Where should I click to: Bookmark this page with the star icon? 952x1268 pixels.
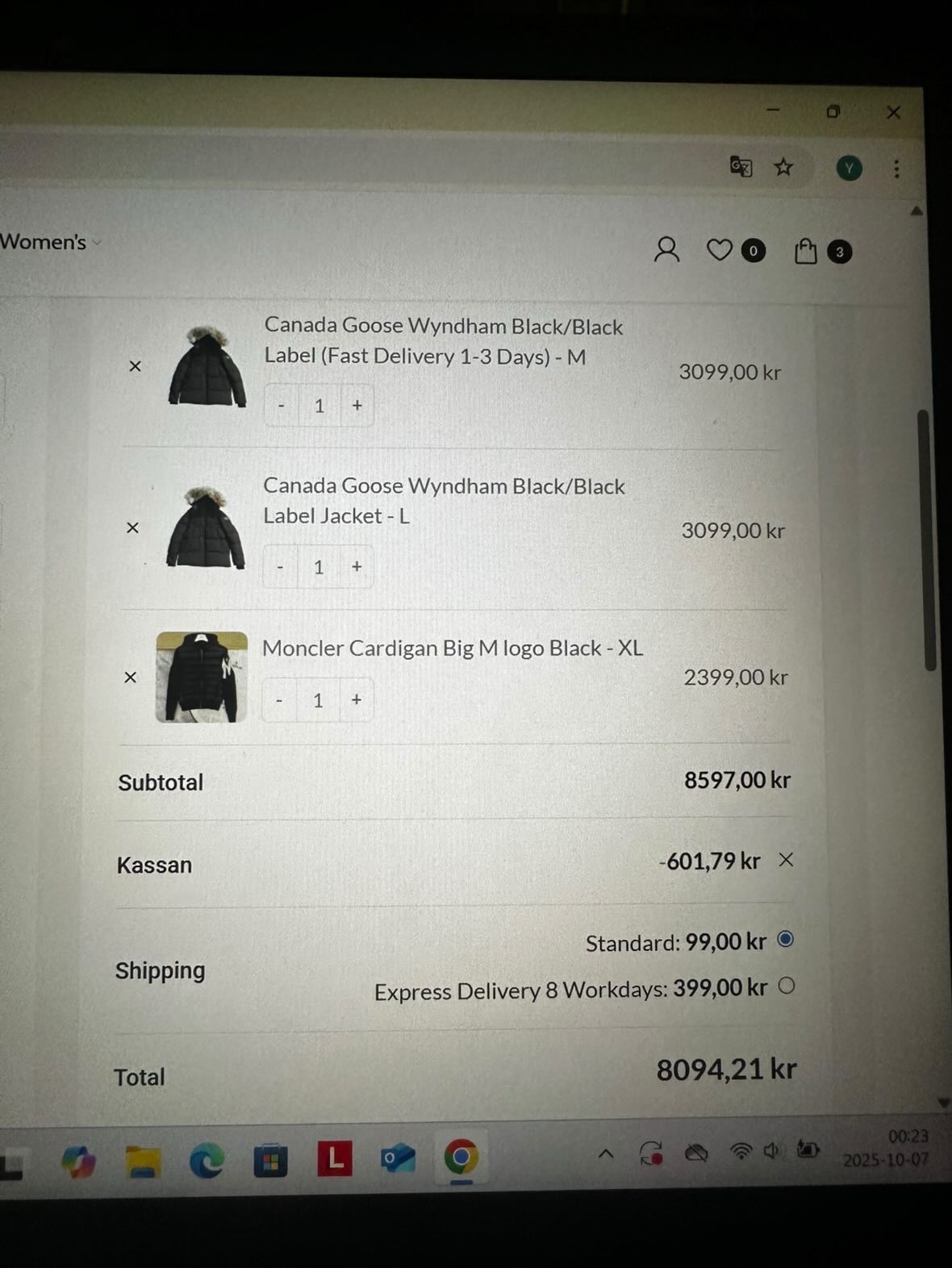pyautogui.click(x=783, y=167)
